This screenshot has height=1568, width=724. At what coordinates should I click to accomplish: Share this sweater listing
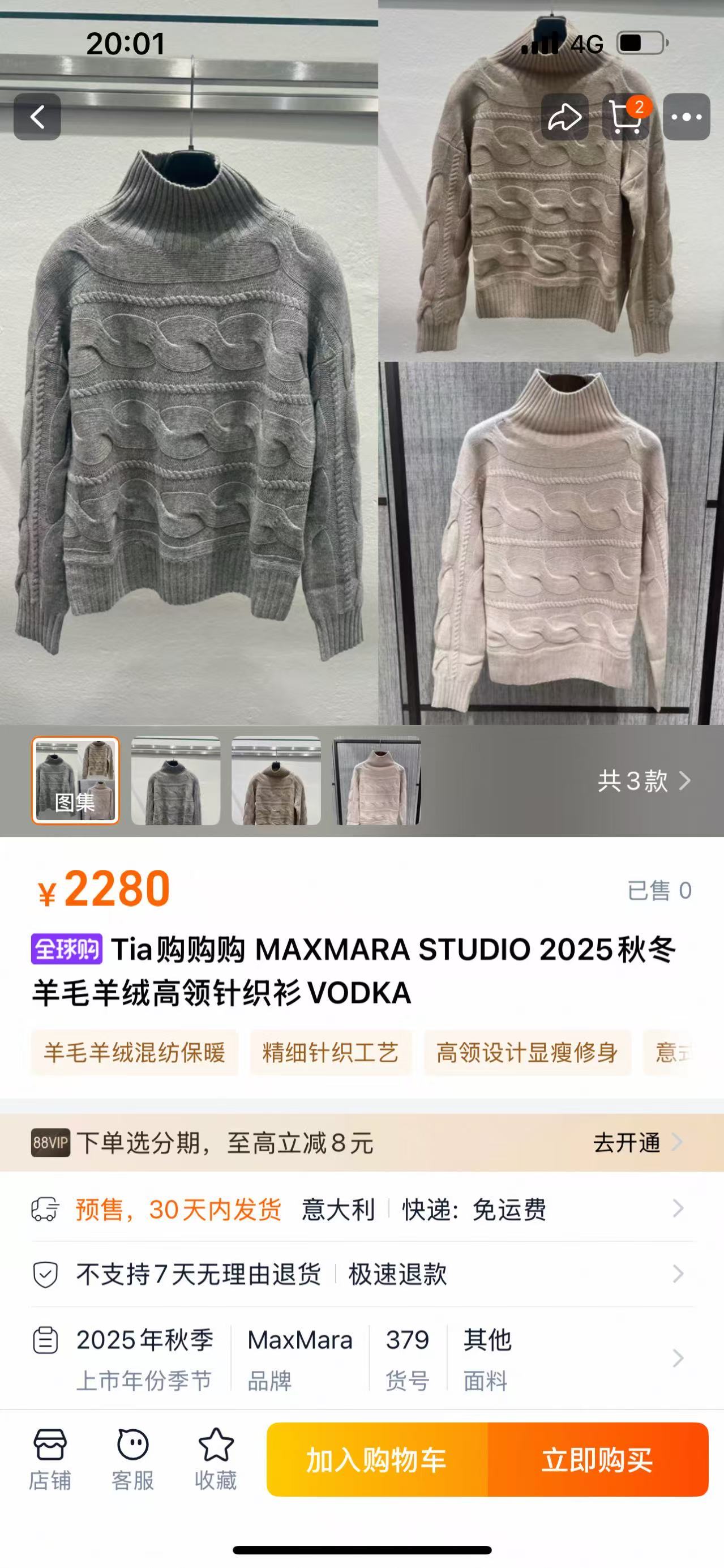coord(564,117)
